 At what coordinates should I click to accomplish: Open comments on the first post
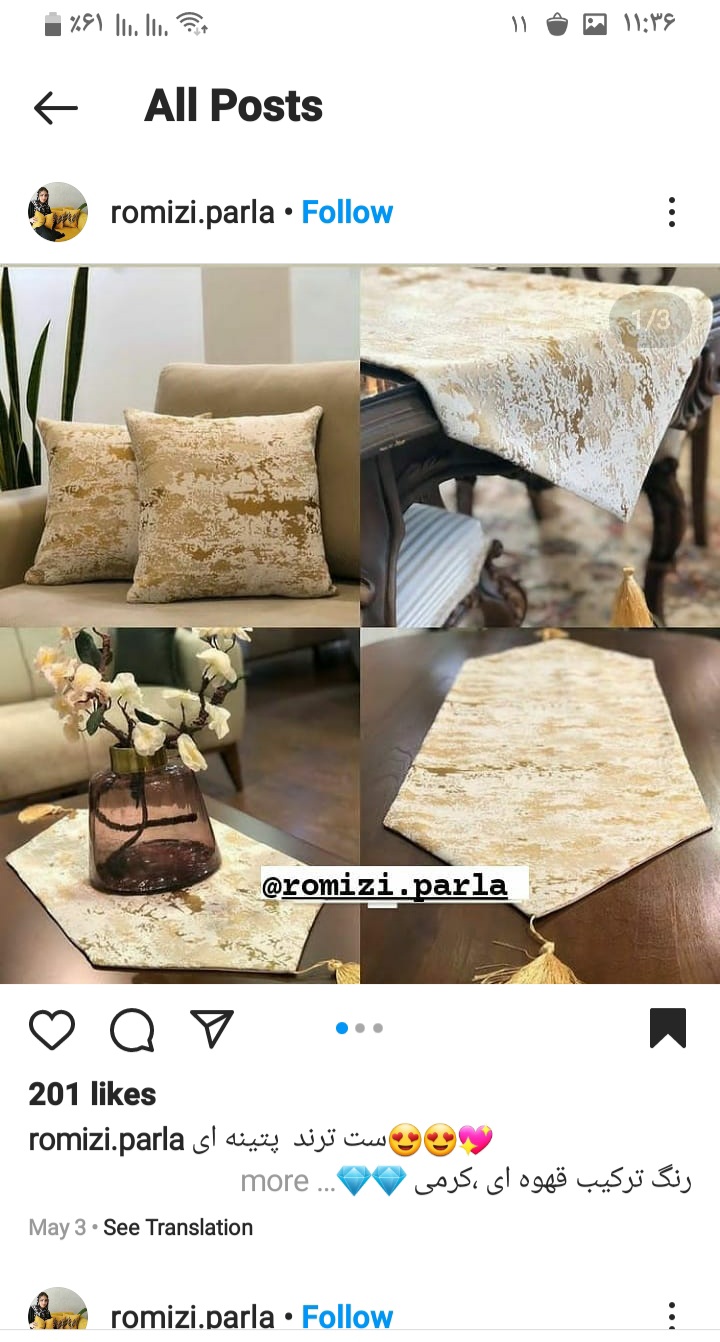132,1028
